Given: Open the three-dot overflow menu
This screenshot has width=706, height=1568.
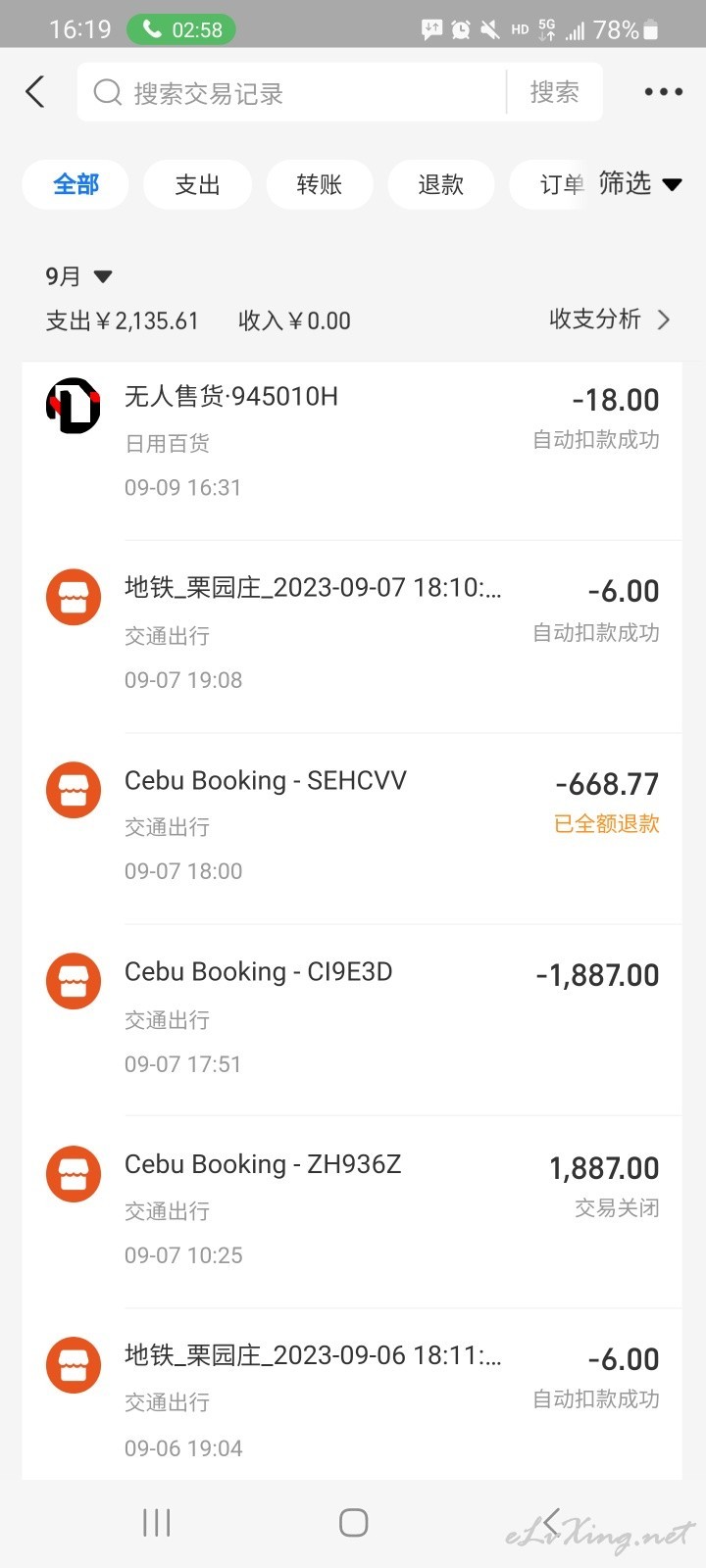Looking at the screenshot, I should (x=664, y=92).
